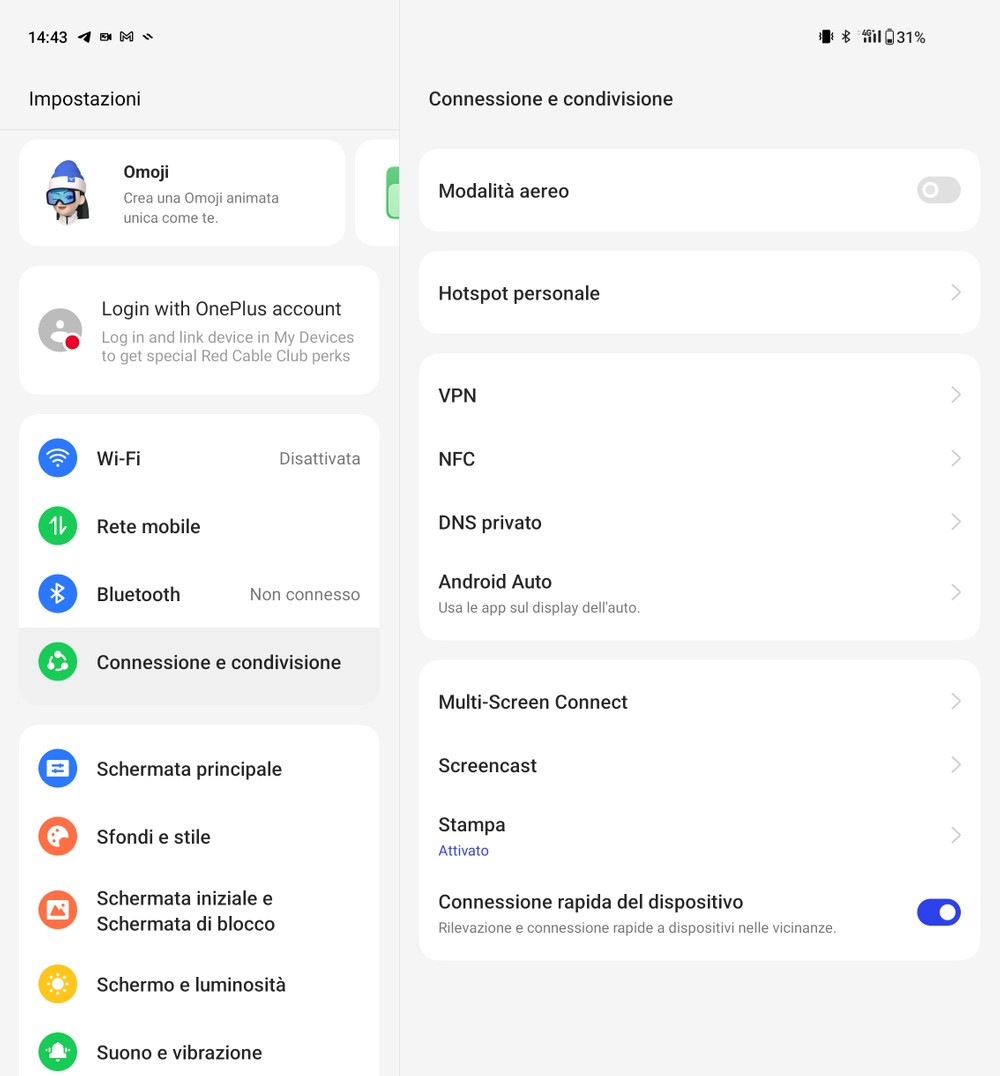The width and height of the screenshot is (1000, 1076).
Task: Open Suono e vibrazione settings
Action: (199, 1052)
